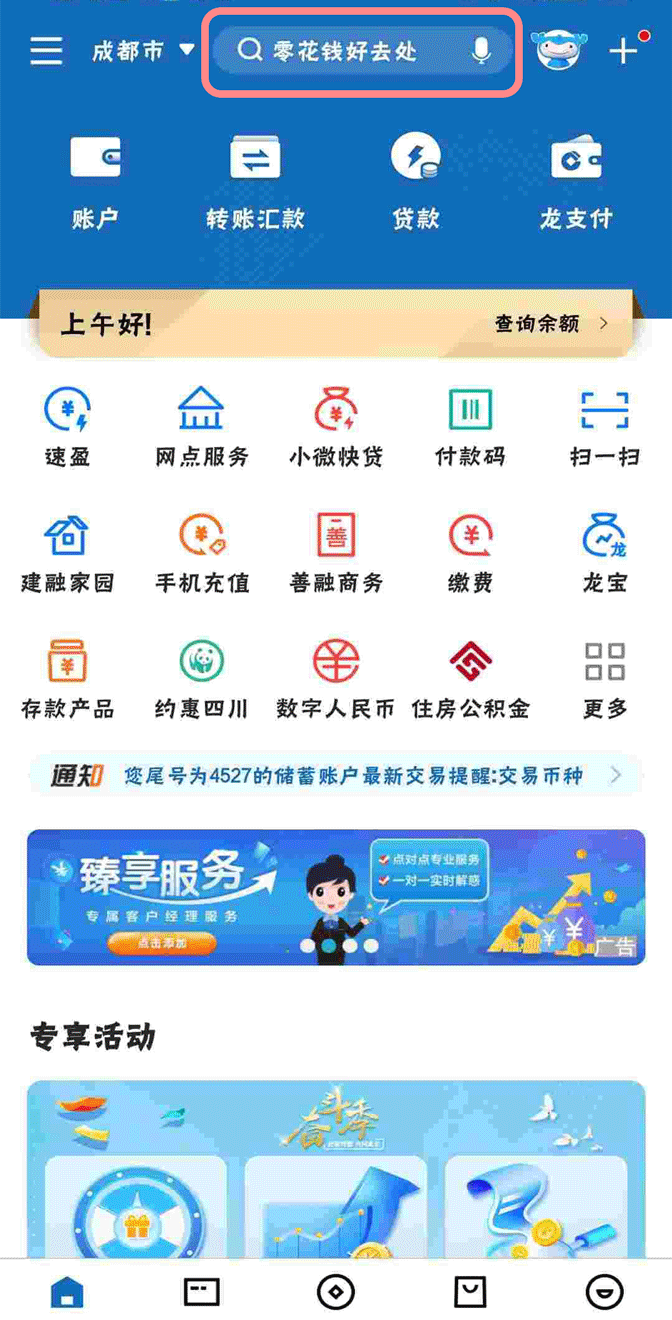Open the hamburger drawer menu
Viewport: 672px width, 1320px height.
tap(46, 50)
